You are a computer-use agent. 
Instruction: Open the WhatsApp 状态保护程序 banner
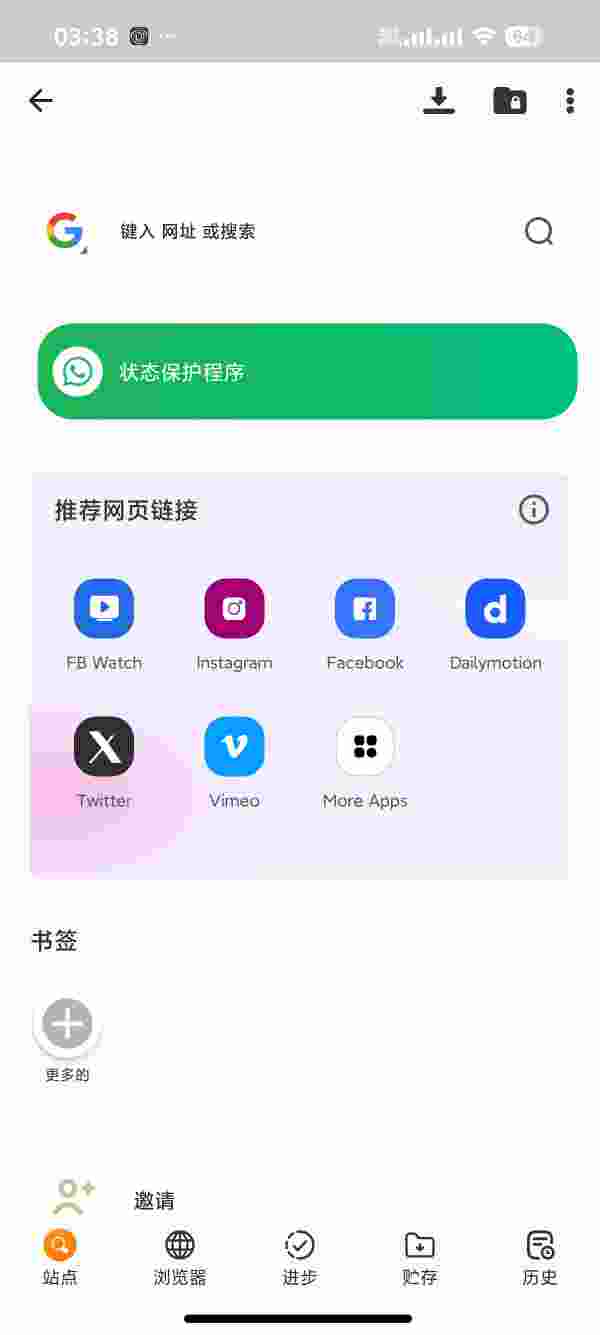pos(307,372)
